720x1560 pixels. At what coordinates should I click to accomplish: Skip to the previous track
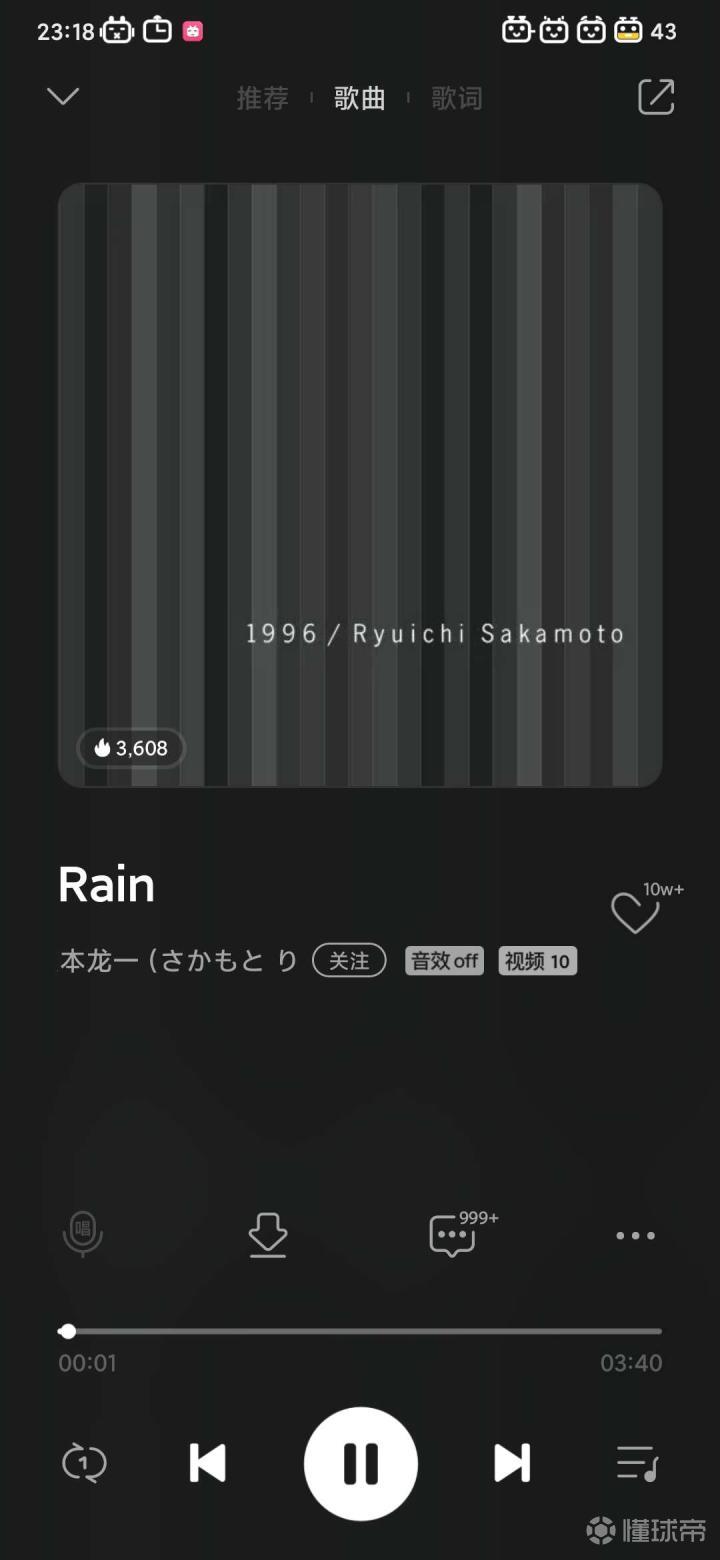click(208, 1463)
